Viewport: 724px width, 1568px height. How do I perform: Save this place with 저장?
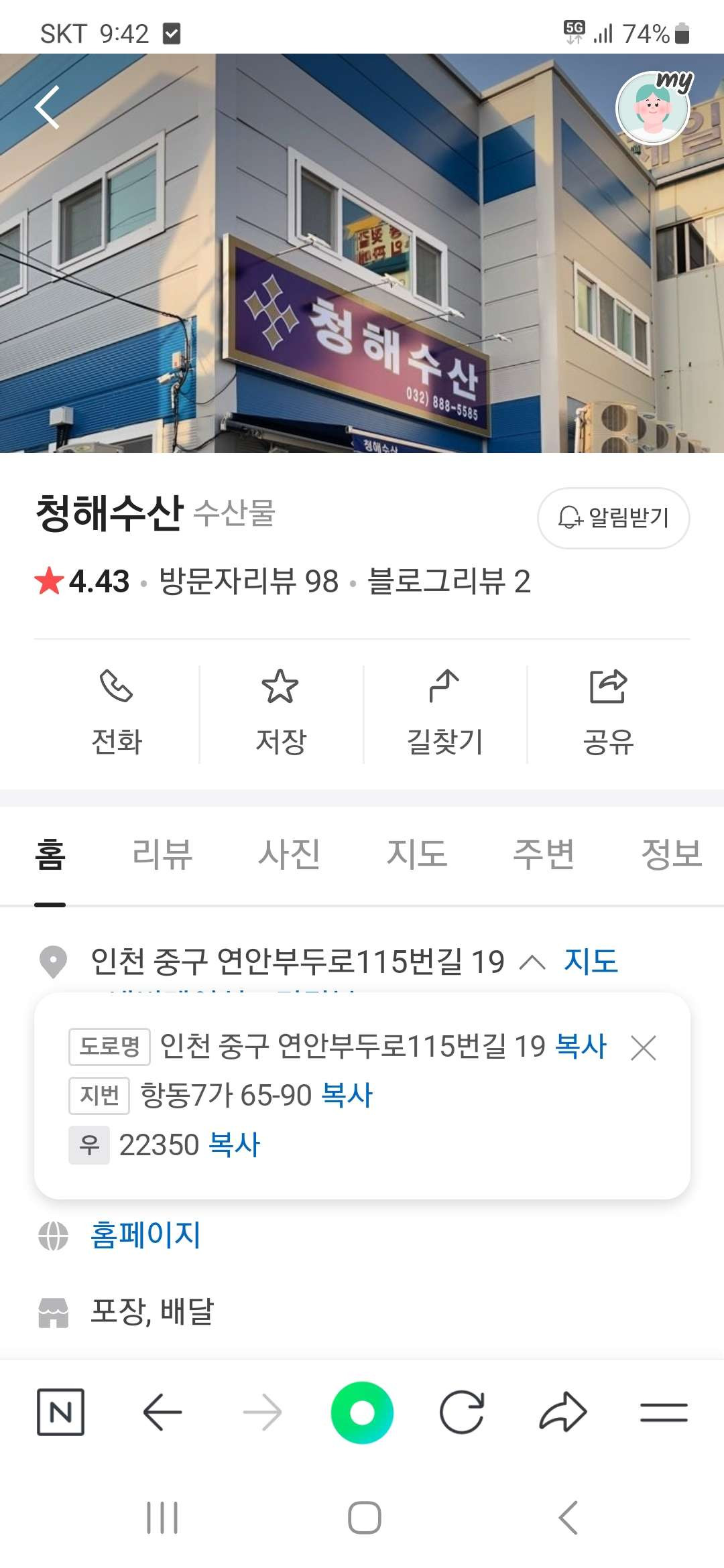tap(280, 714)
